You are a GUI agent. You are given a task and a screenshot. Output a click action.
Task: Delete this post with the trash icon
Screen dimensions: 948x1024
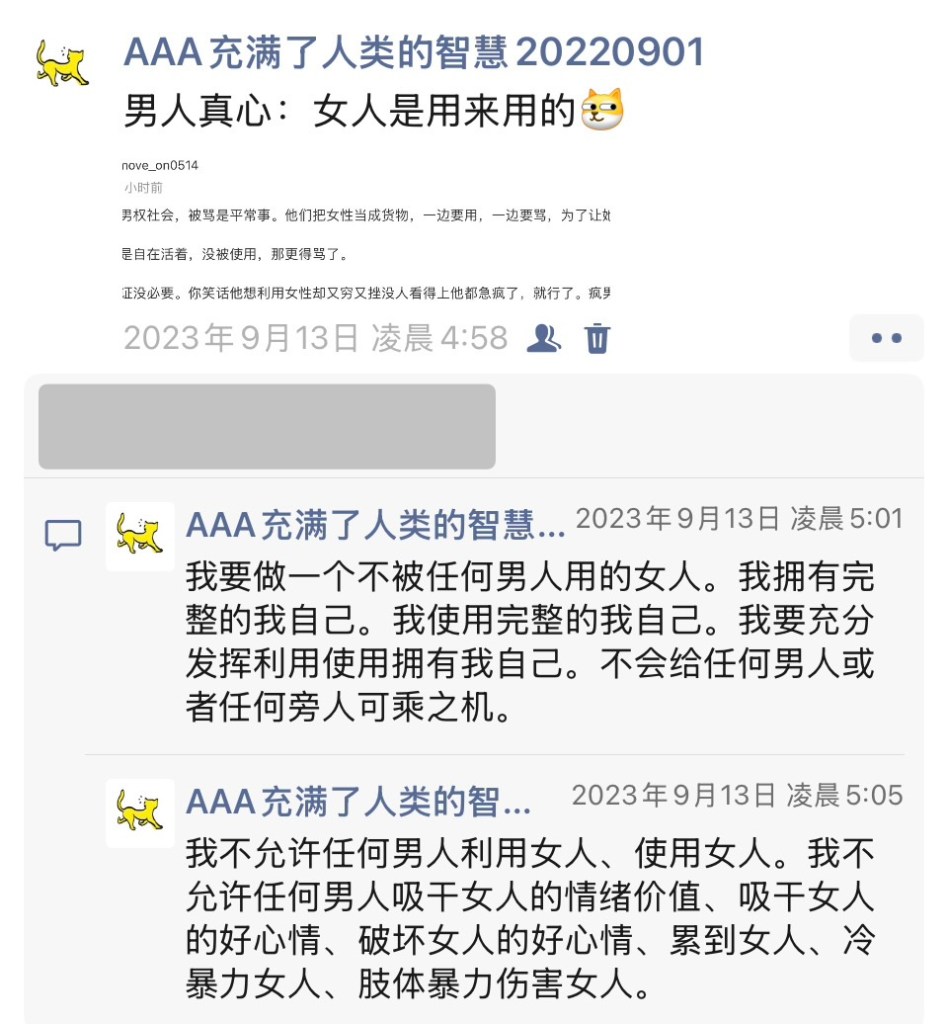click(x=597, y=338)
